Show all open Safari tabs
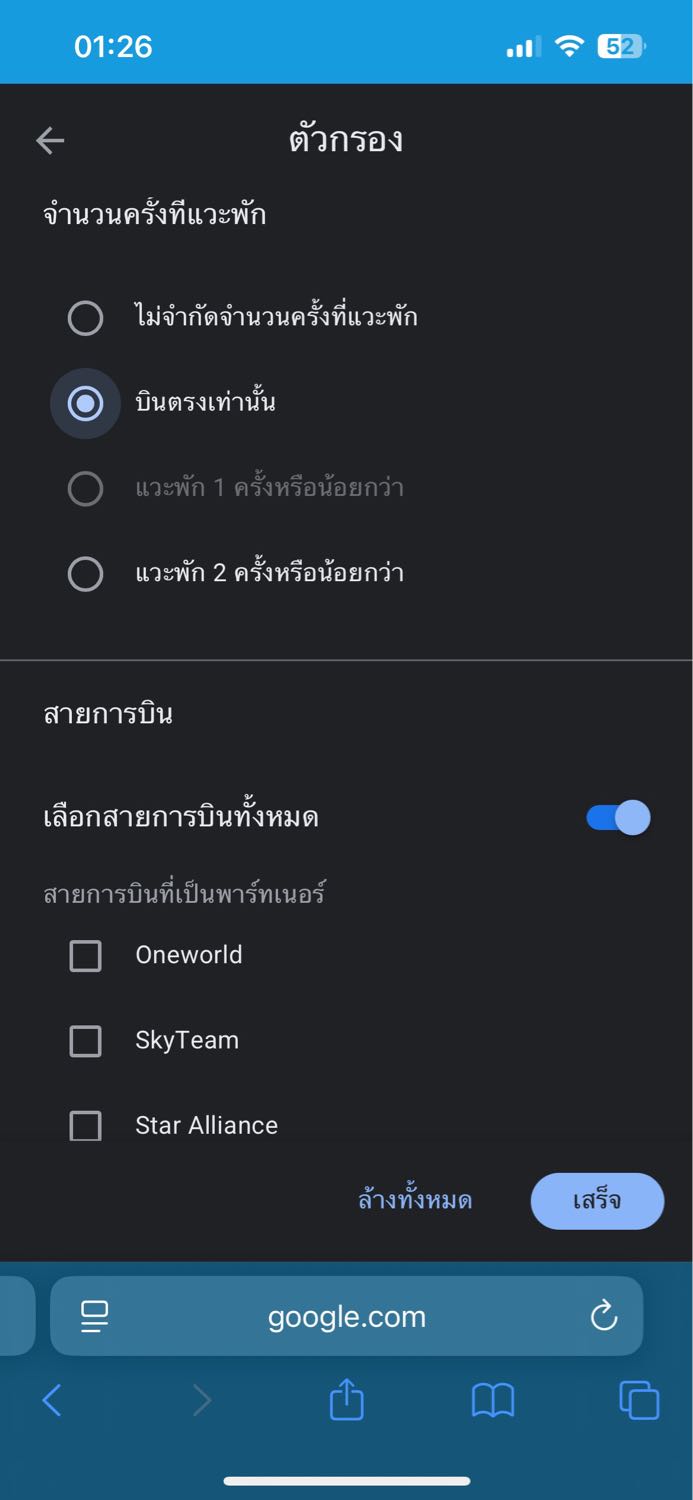 pyautogui.click(x=640, y=1400)
